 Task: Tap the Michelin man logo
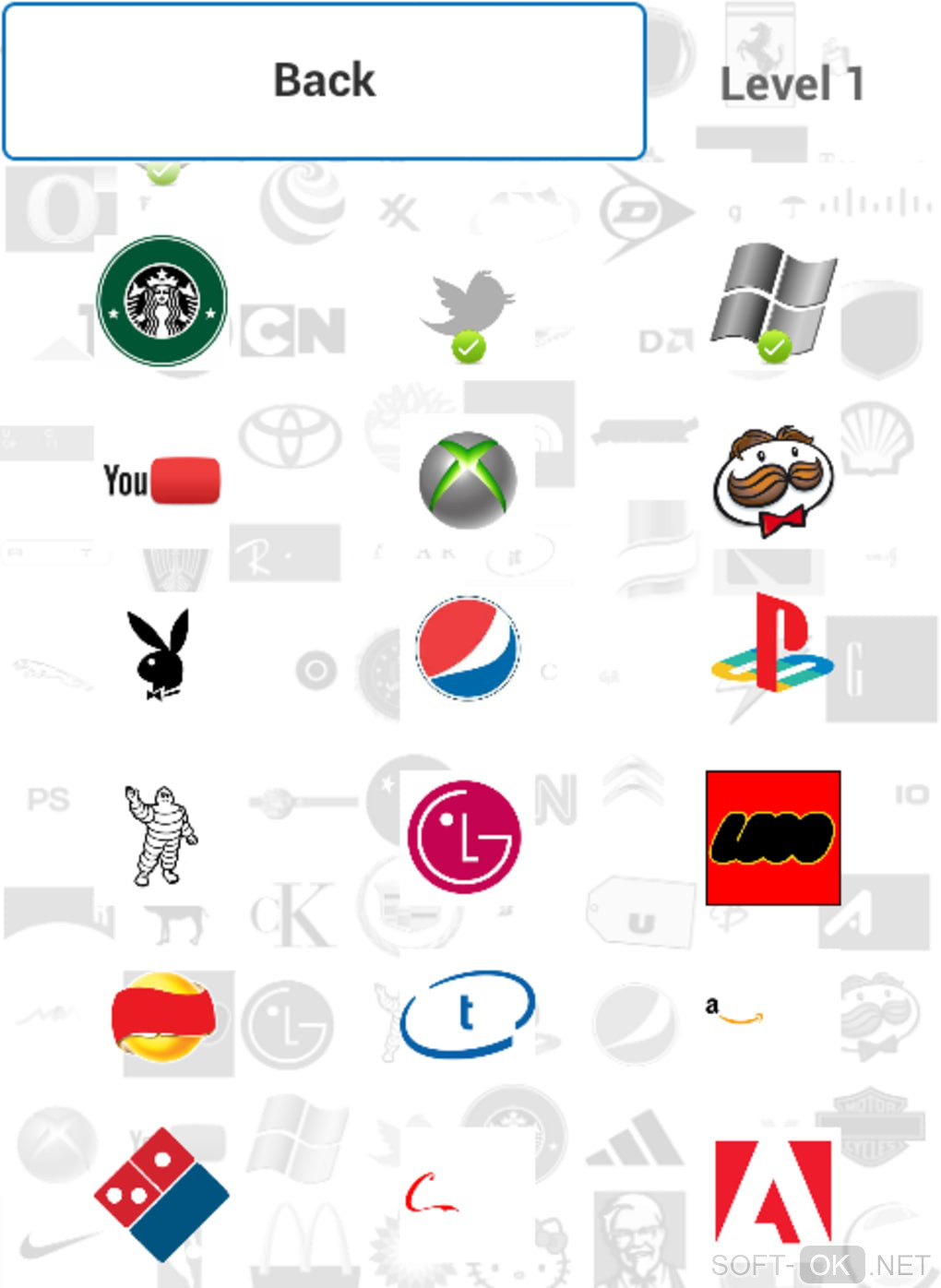tap(161, 835)
